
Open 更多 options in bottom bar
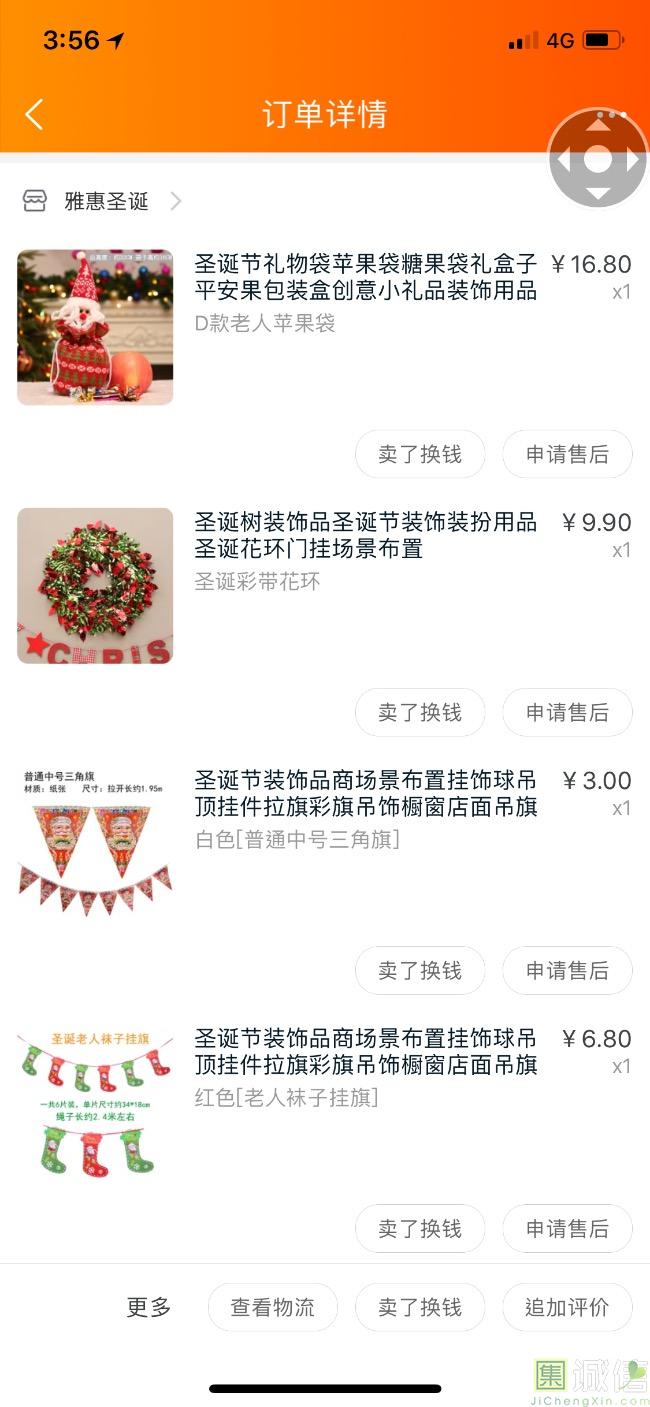pos(149,1307)
